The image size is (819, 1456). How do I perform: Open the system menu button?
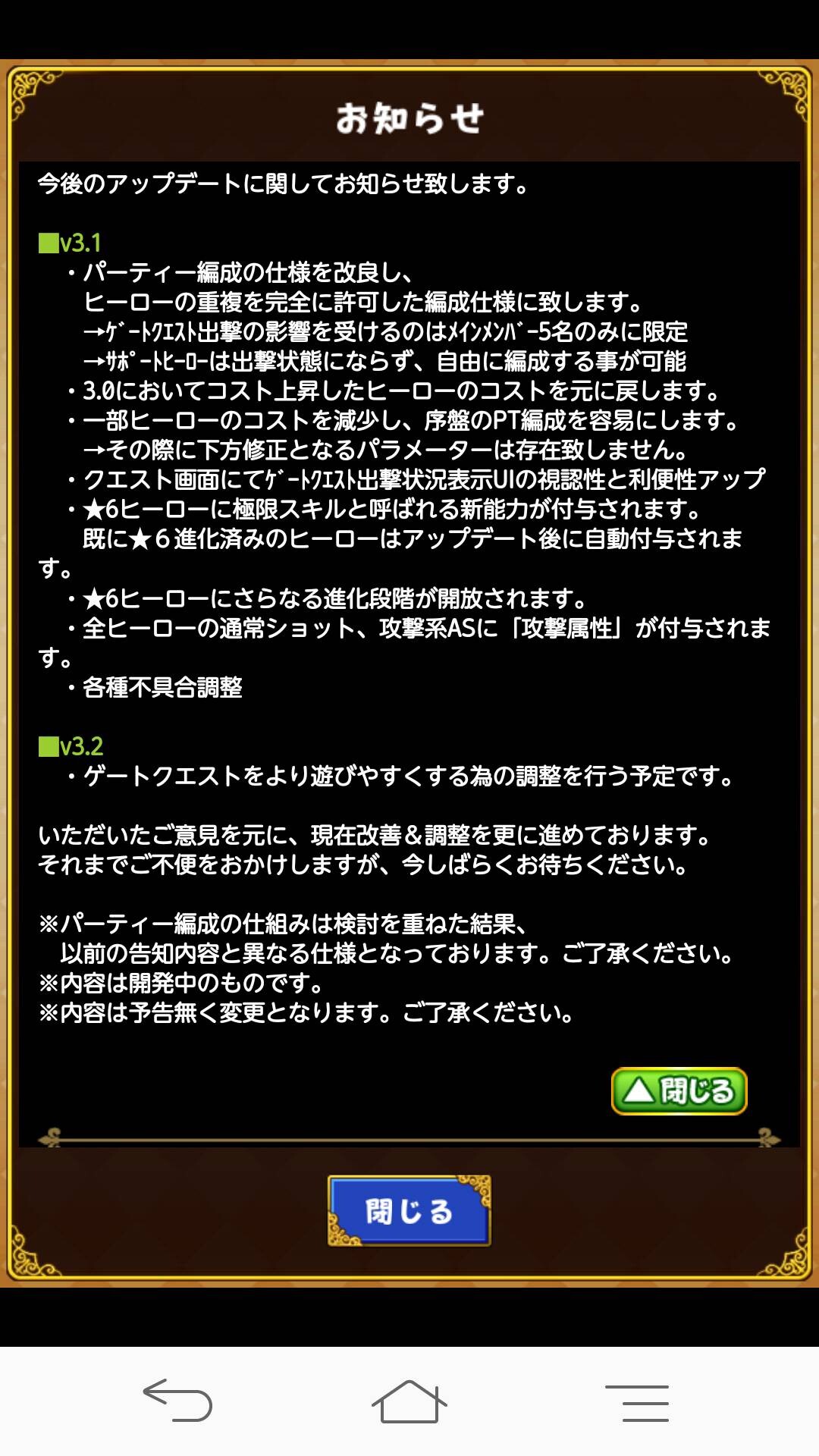(637, 1402)
